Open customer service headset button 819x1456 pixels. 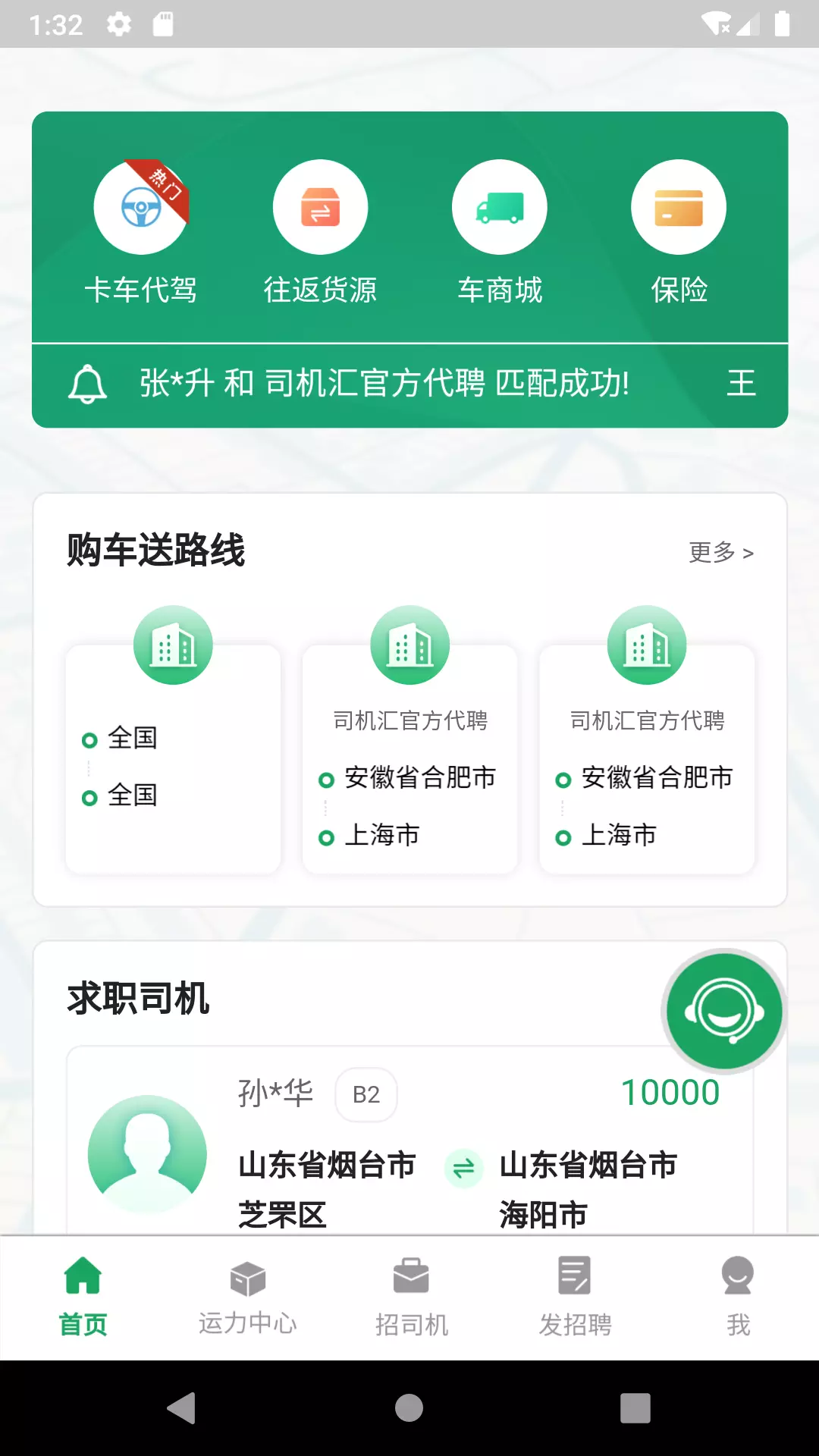723,1012
